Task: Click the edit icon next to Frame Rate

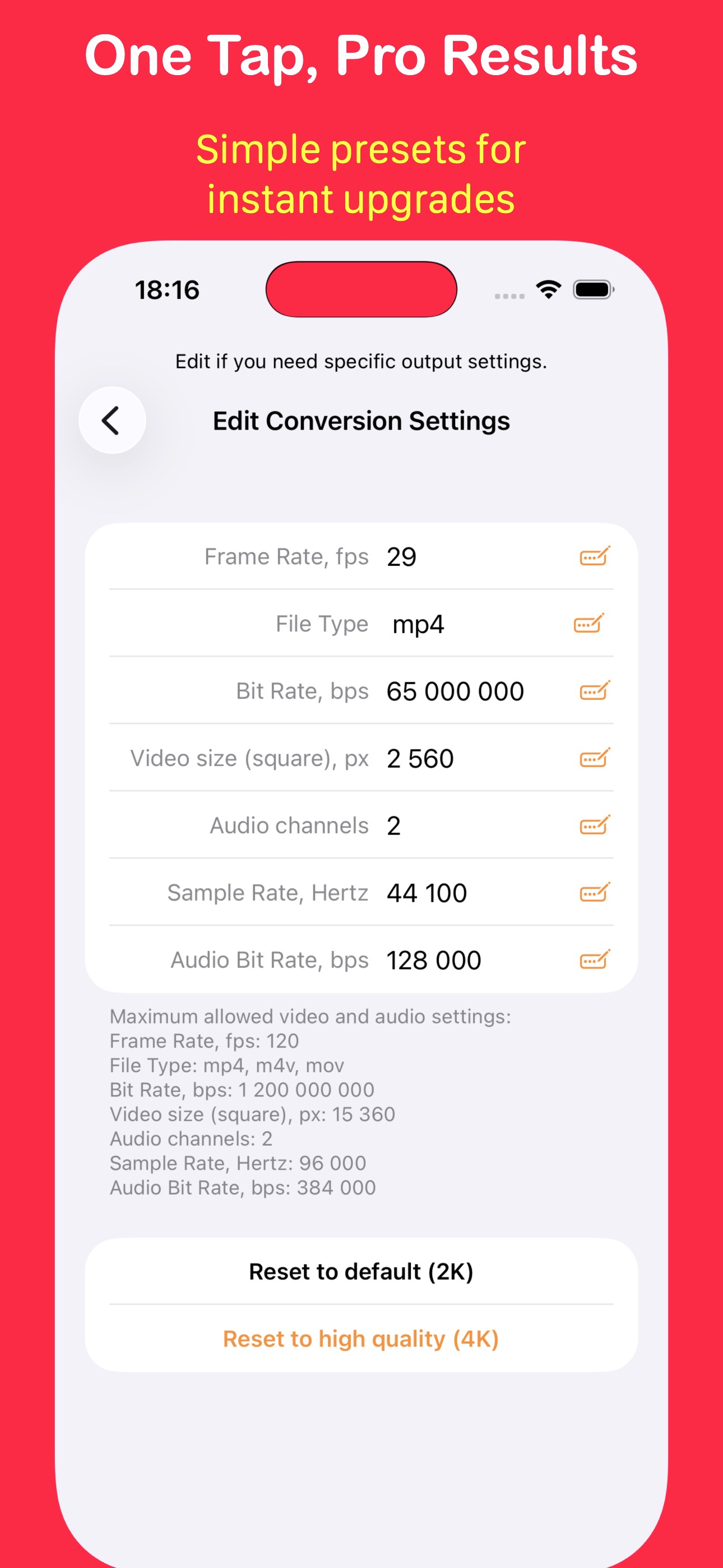Action: click(x=595, y=556)
